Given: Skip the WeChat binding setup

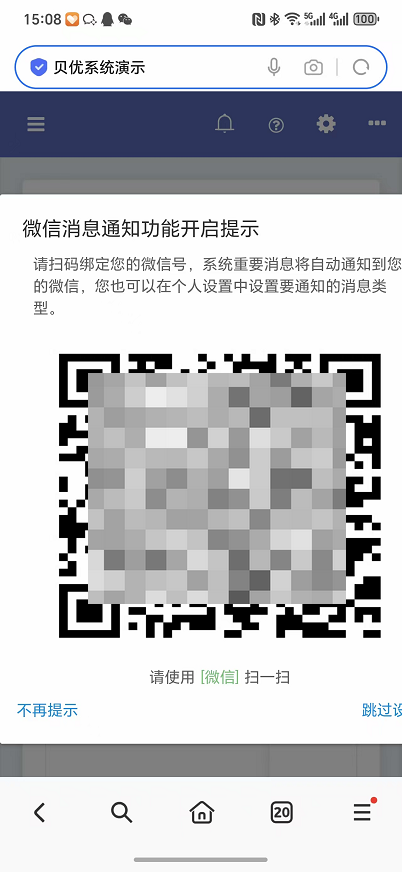Looking at the screenshot, I should tap(382, 710).
